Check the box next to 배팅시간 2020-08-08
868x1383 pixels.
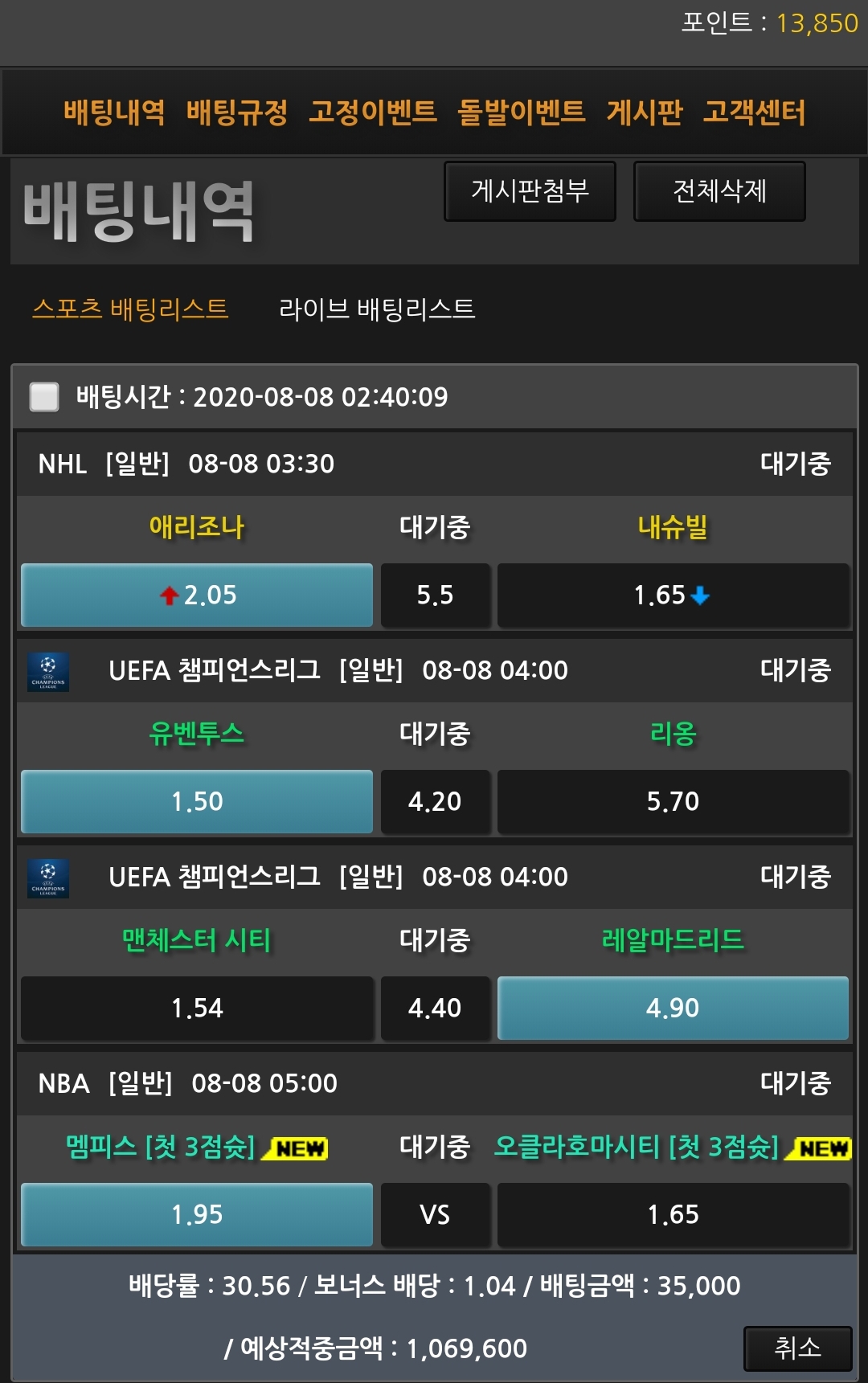pyautogui.click(x=44, y=397)
